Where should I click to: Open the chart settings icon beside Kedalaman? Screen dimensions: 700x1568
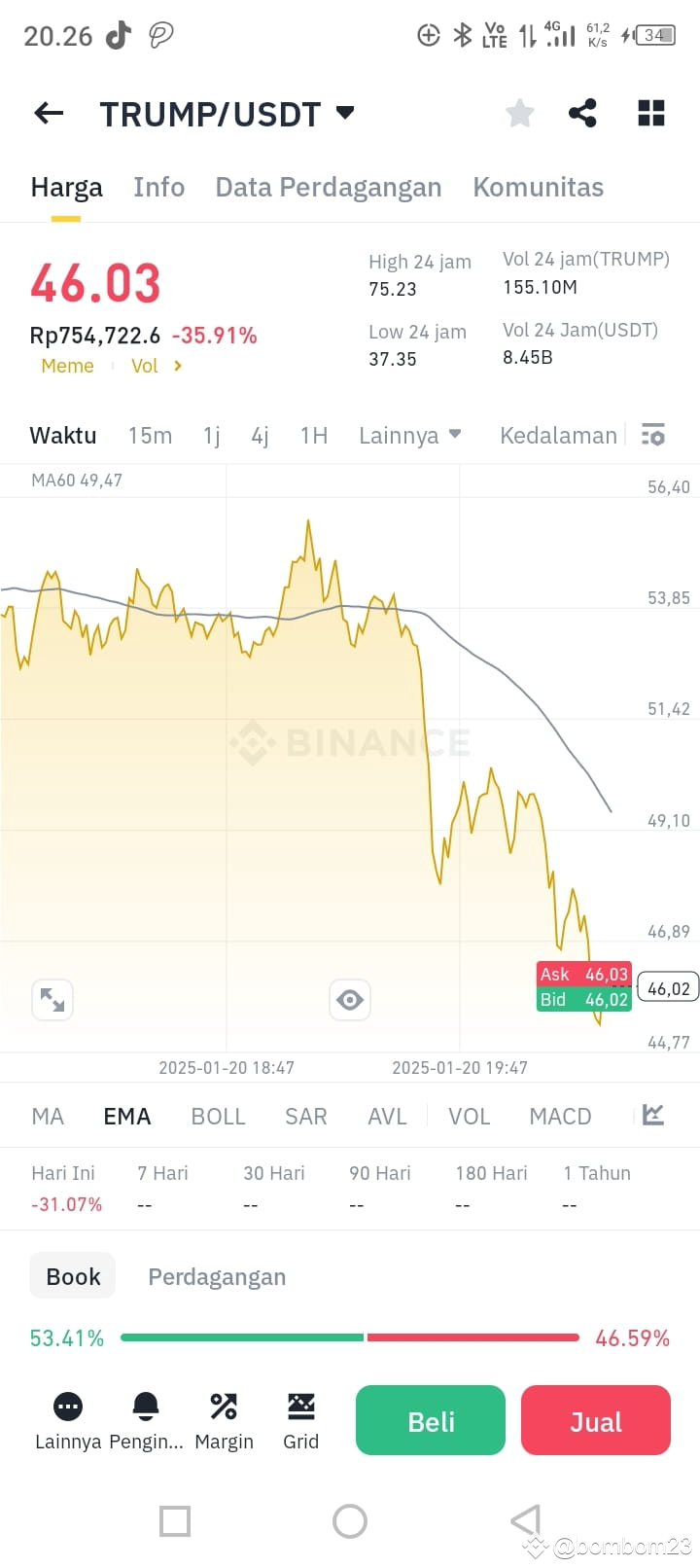(653, 435)
